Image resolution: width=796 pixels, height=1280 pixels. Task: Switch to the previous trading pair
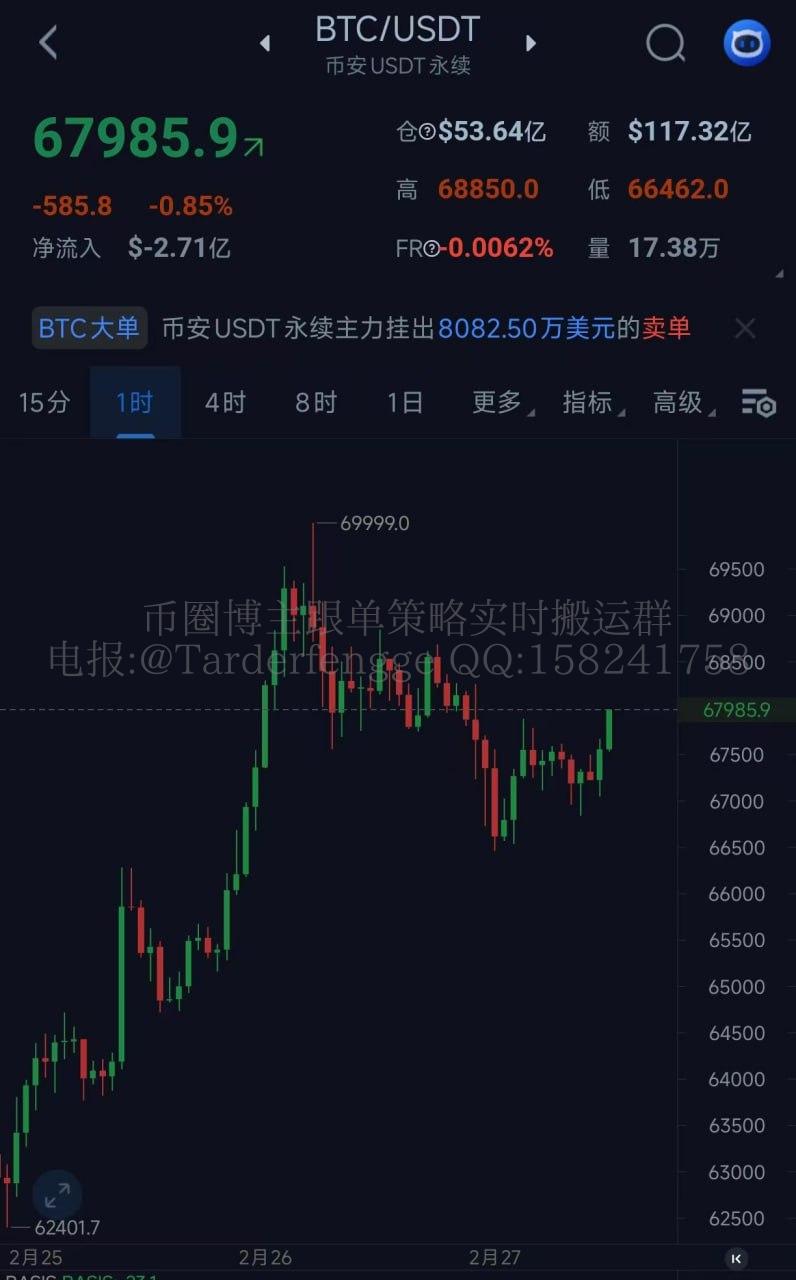(x=265, y=43)
